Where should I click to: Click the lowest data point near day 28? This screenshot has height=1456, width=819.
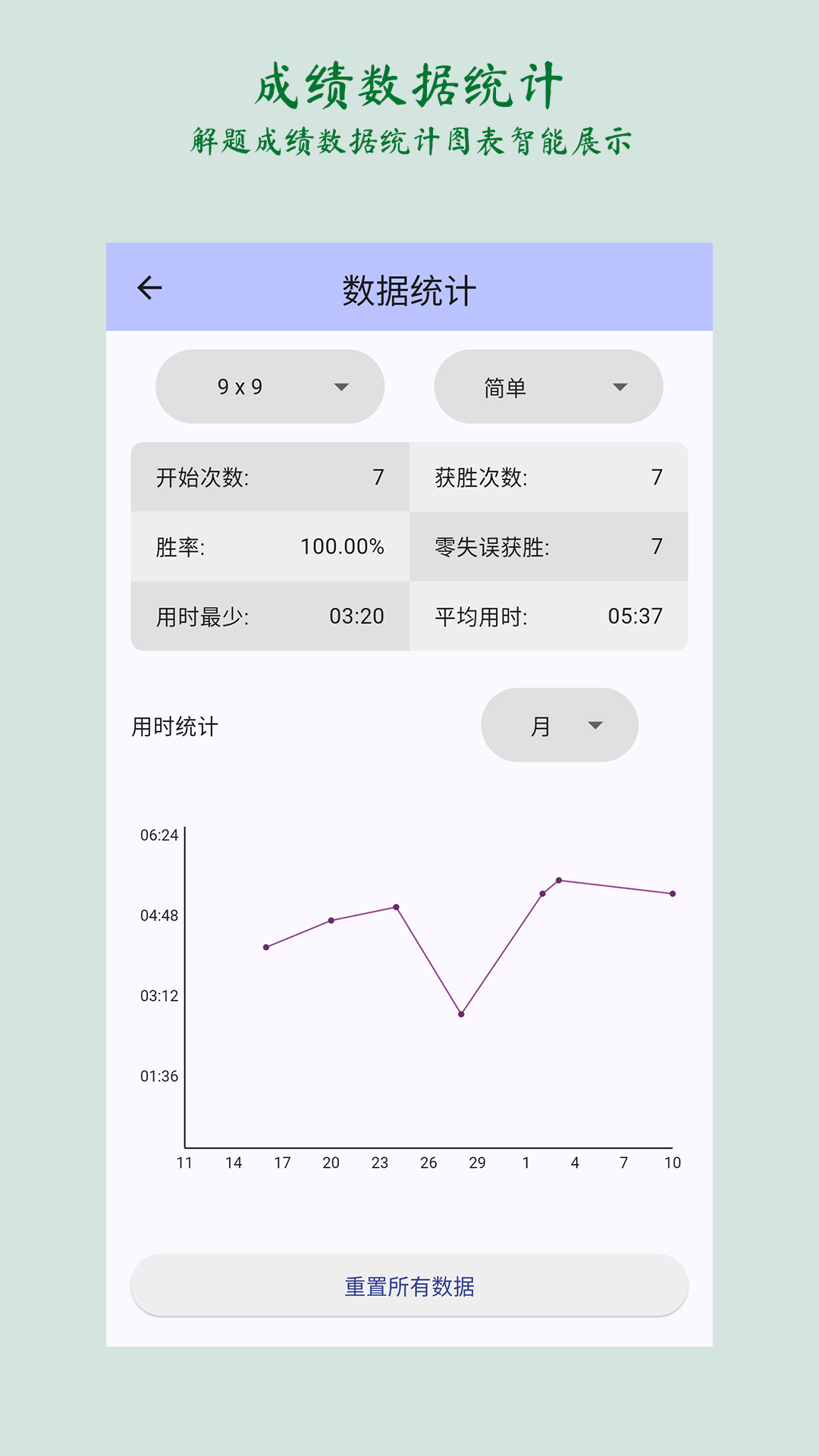click(461, 1012)
